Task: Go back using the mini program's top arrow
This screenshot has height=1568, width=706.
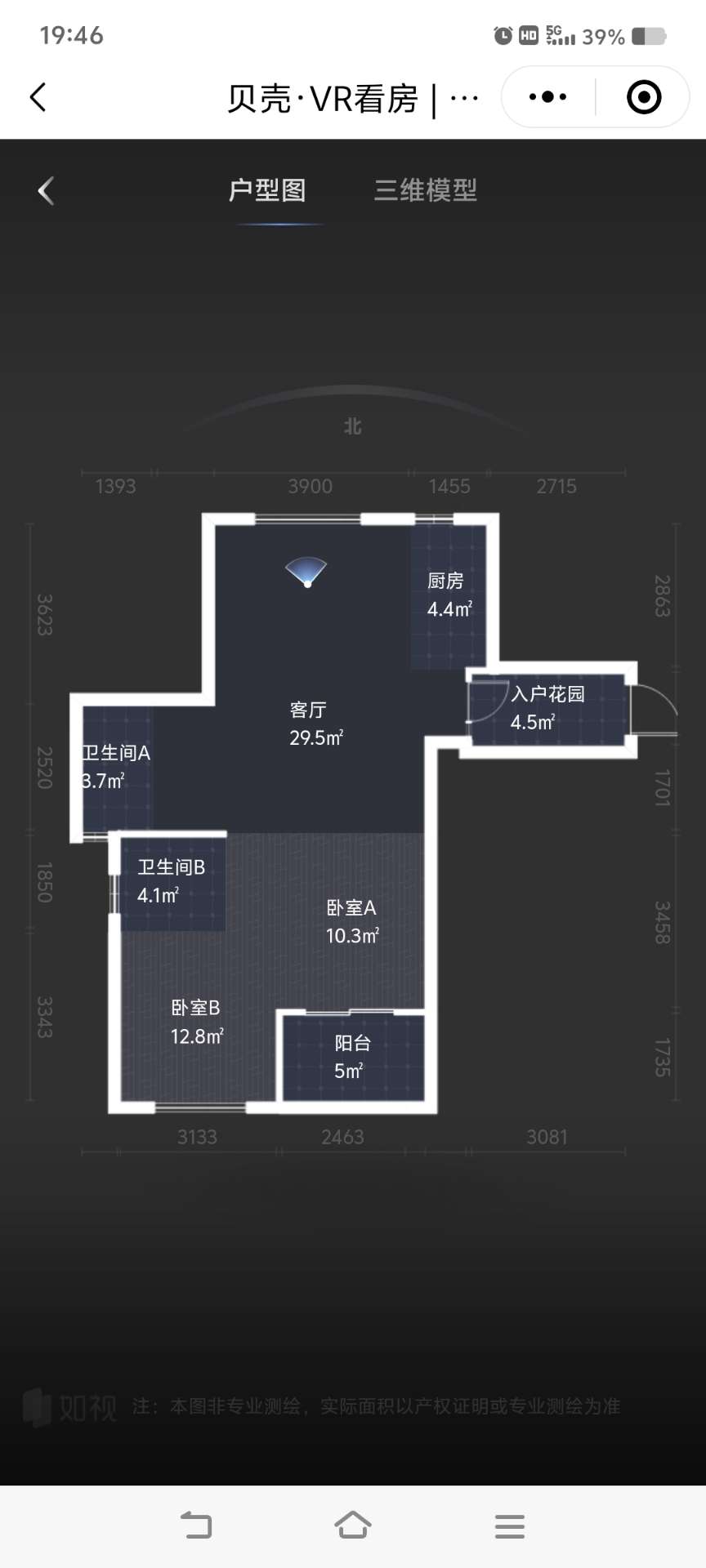Action: tap(38, 97)
